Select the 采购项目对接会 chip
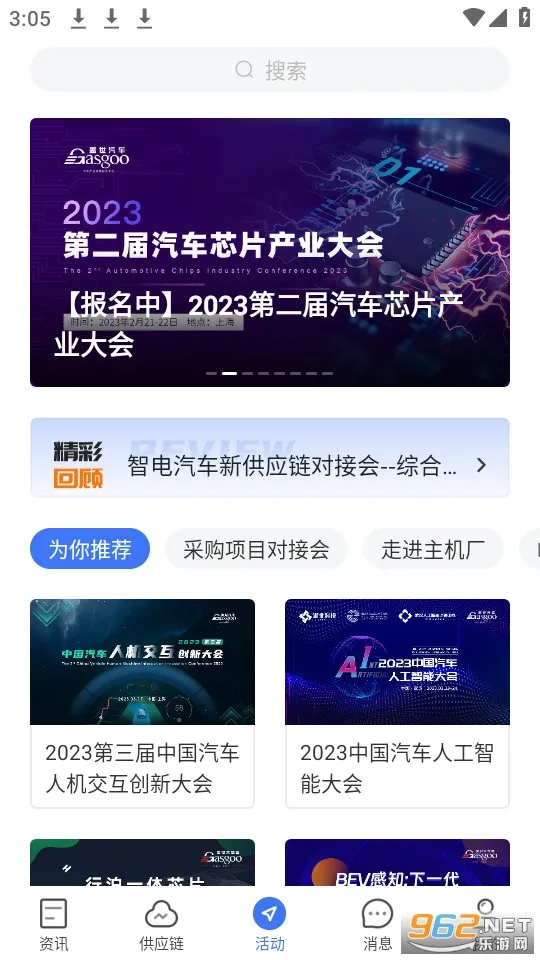 [x=257, y=549]
